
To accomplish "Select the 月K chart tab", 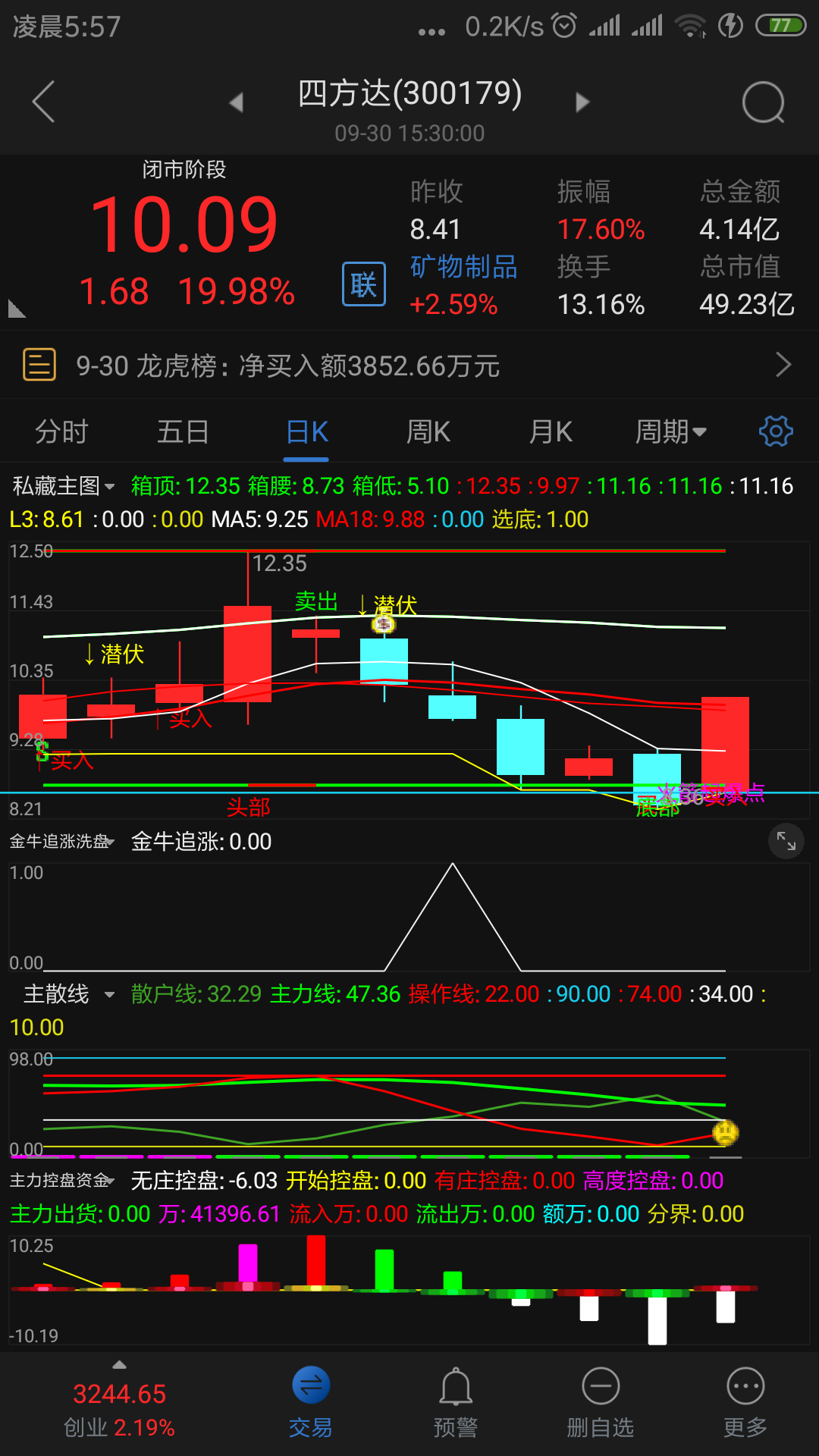I will [x=551, y=432].
